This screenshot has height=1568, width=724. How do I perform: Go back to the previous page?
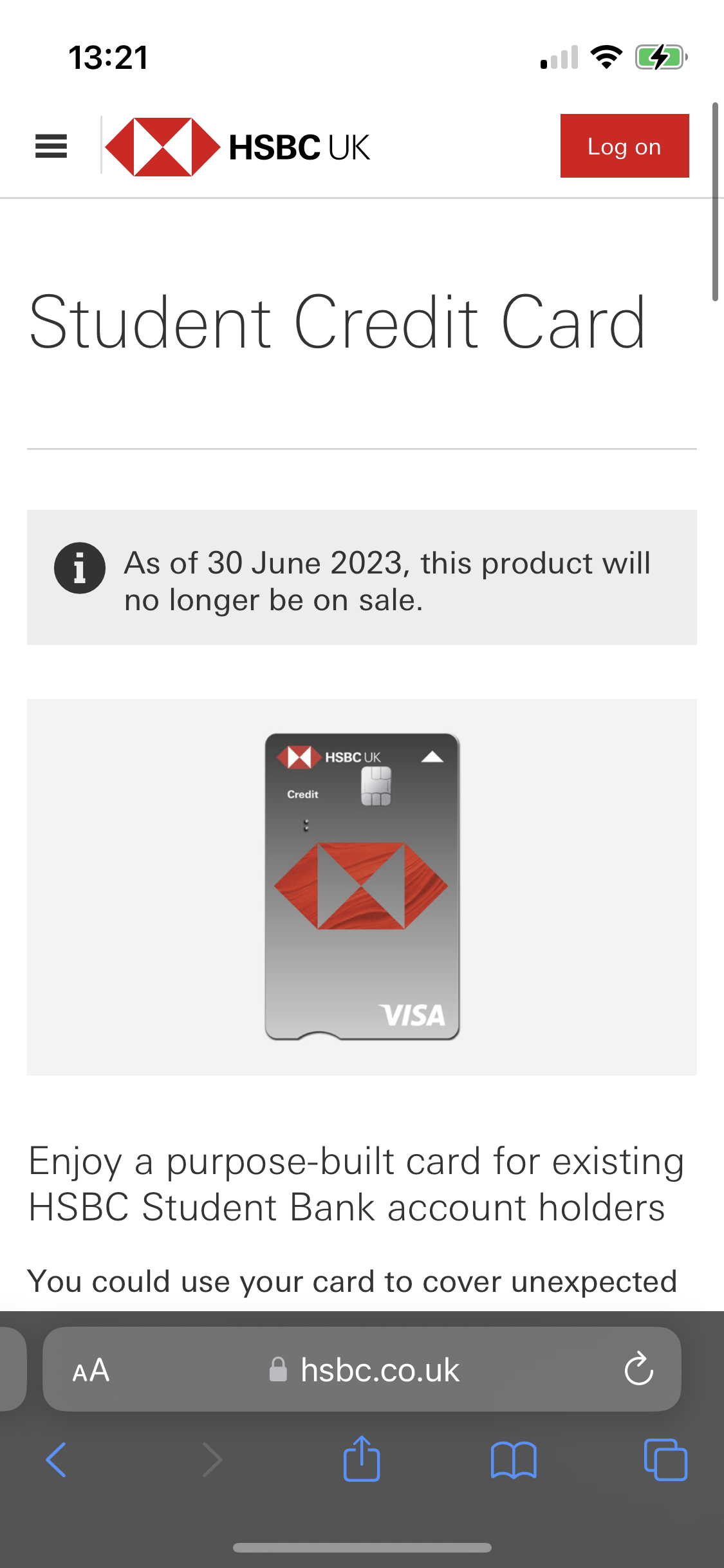pos(57,1459)
